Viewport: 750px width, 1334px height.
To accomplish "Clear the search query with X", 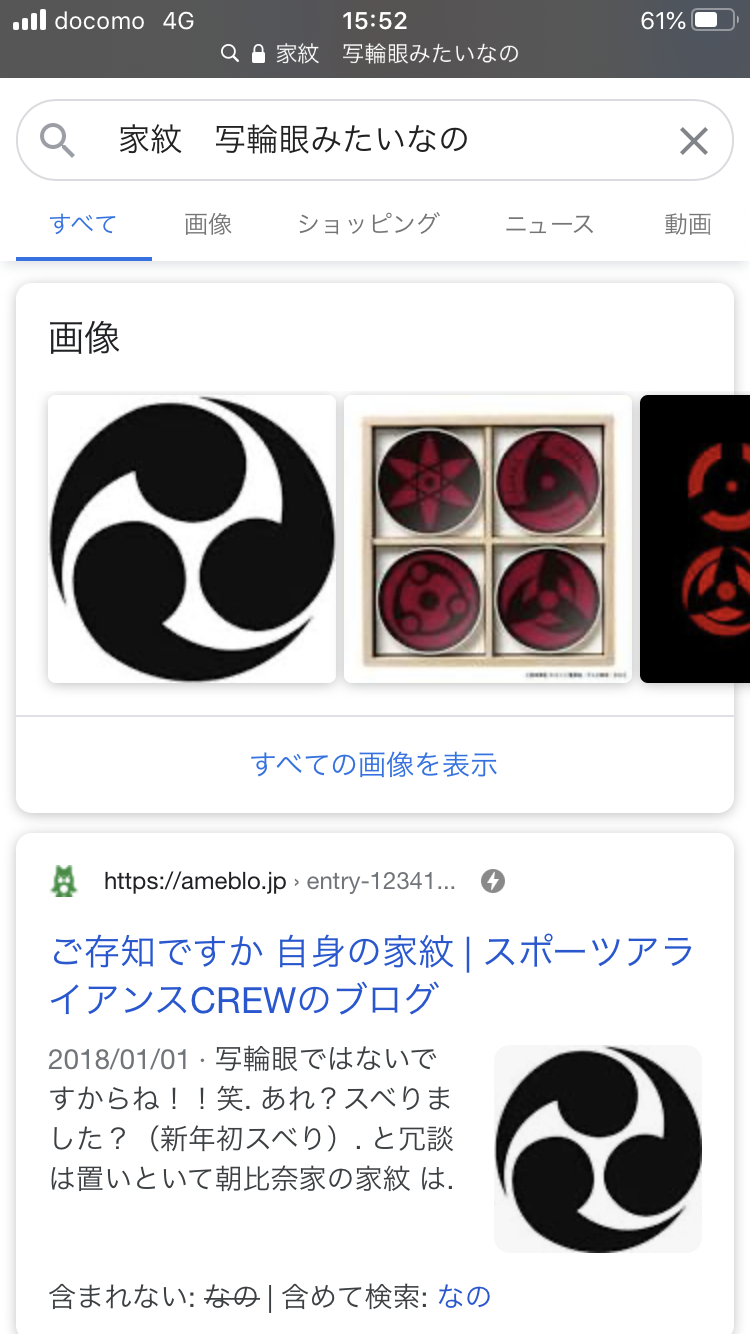I will (693, 141).
